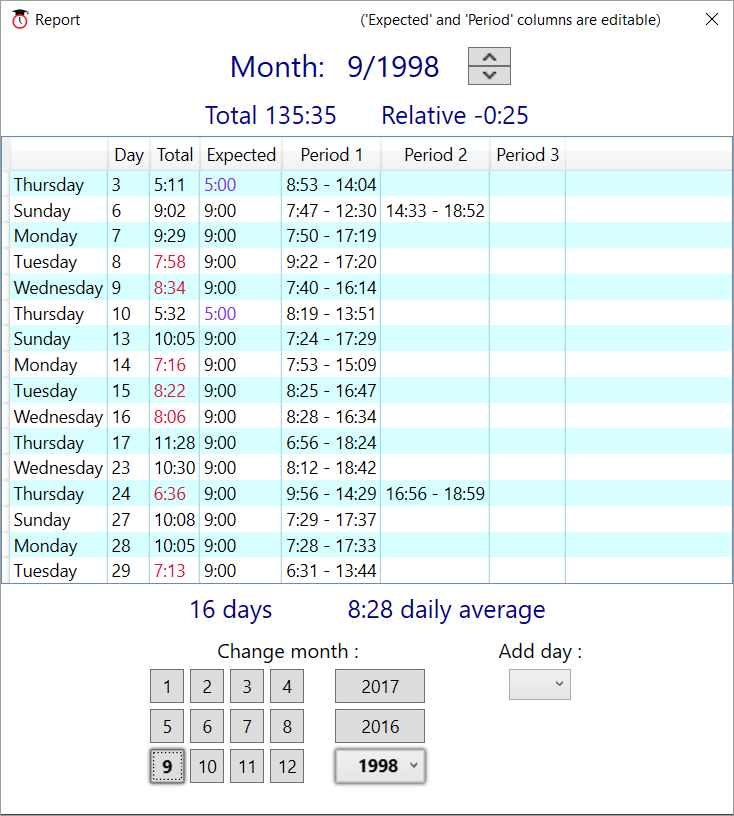Select month 6
Viewport: 734px width, 816px height.
pos(207,727)
